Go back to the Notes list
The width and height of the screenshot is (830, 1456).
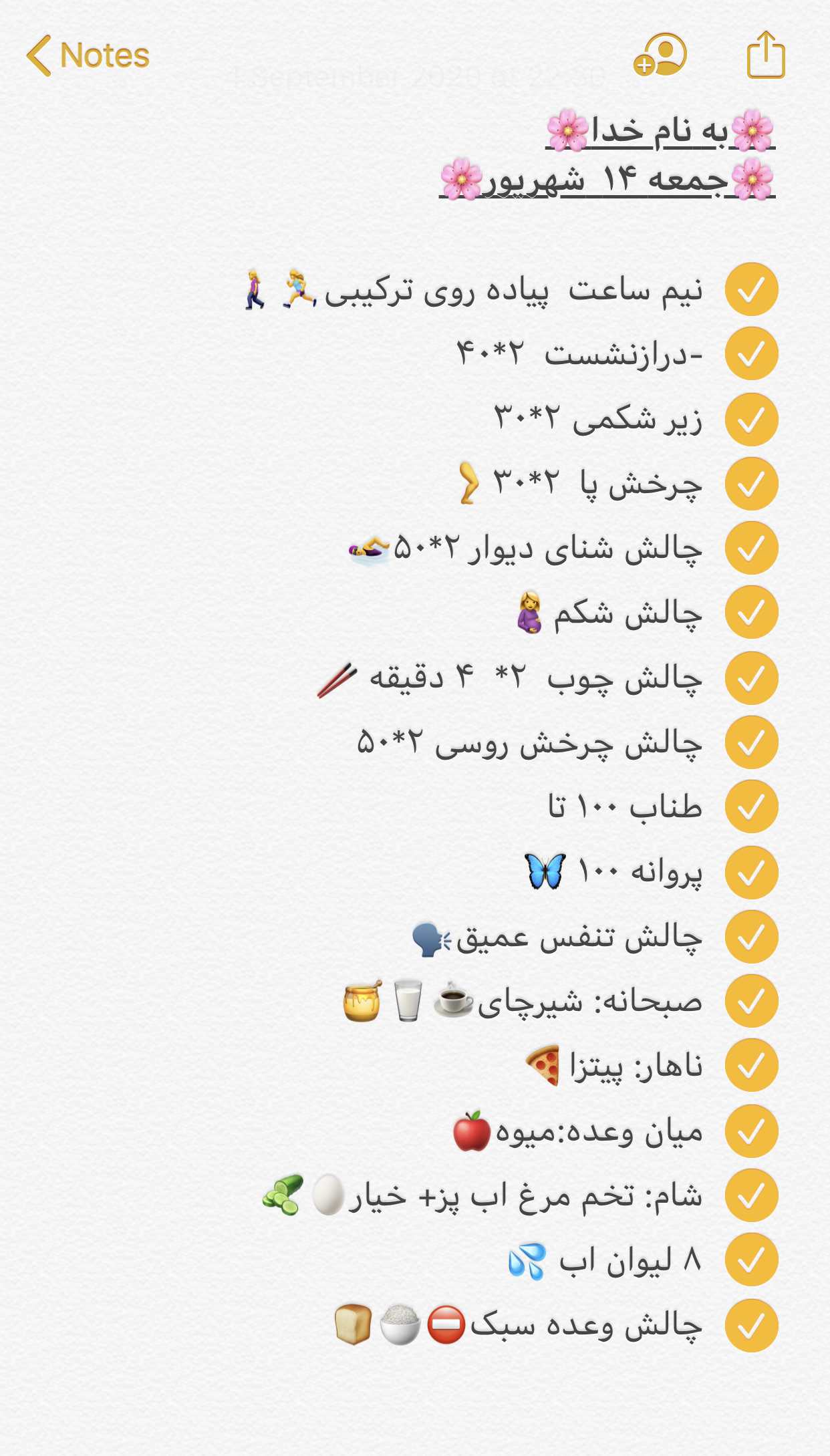click(88, 55)
